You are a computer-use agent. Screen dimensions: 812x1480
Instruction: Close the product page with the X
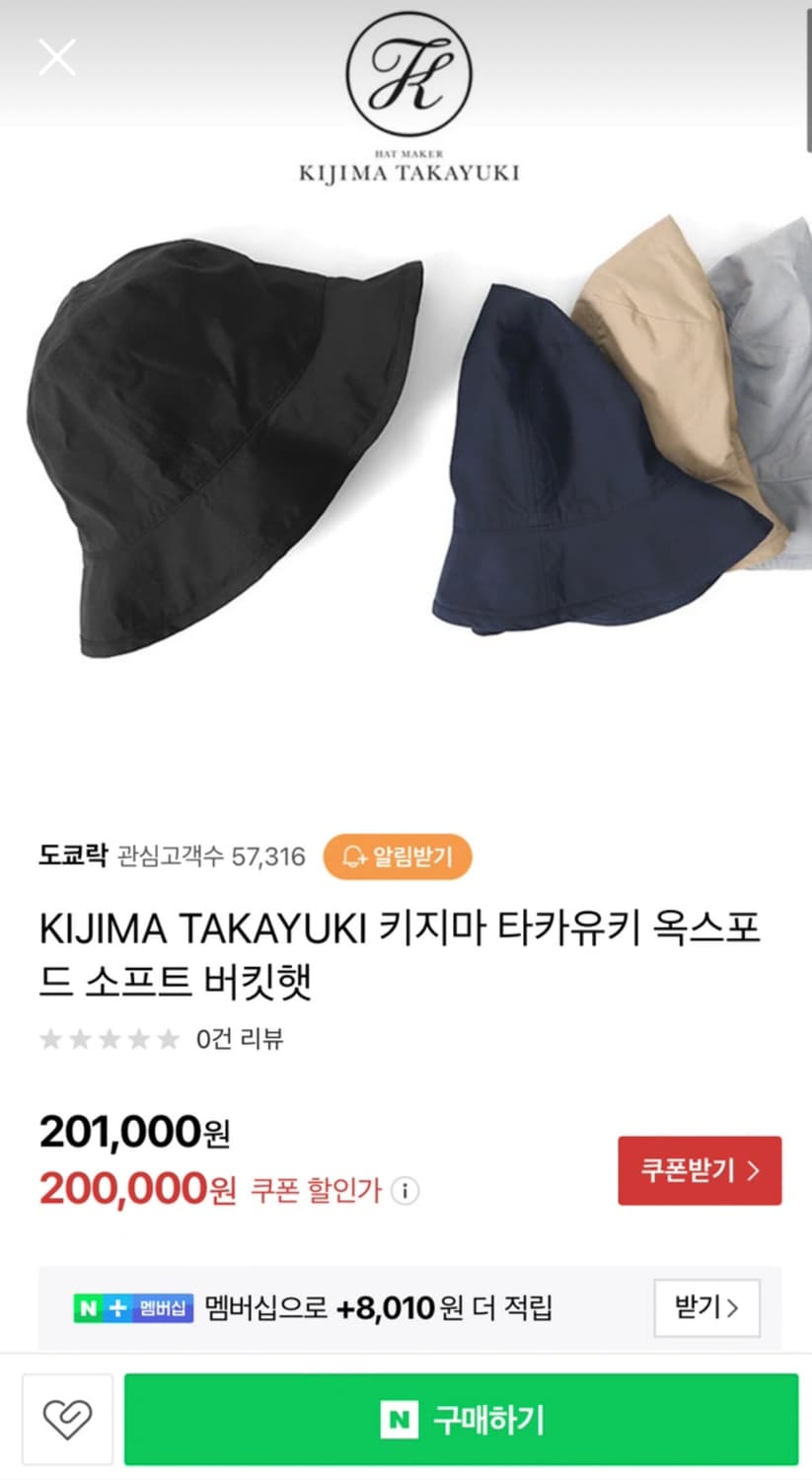point(56,56)
